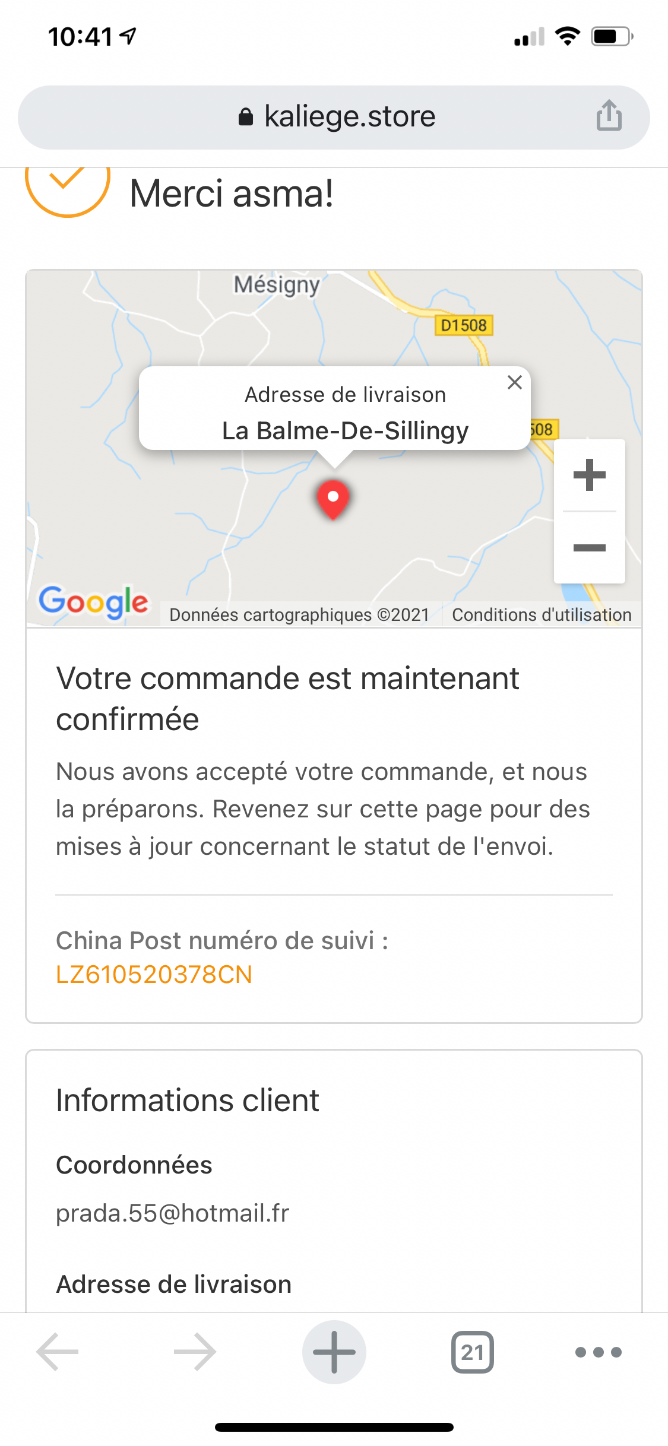Tap the kaliege.store address bar

point(334,116)
